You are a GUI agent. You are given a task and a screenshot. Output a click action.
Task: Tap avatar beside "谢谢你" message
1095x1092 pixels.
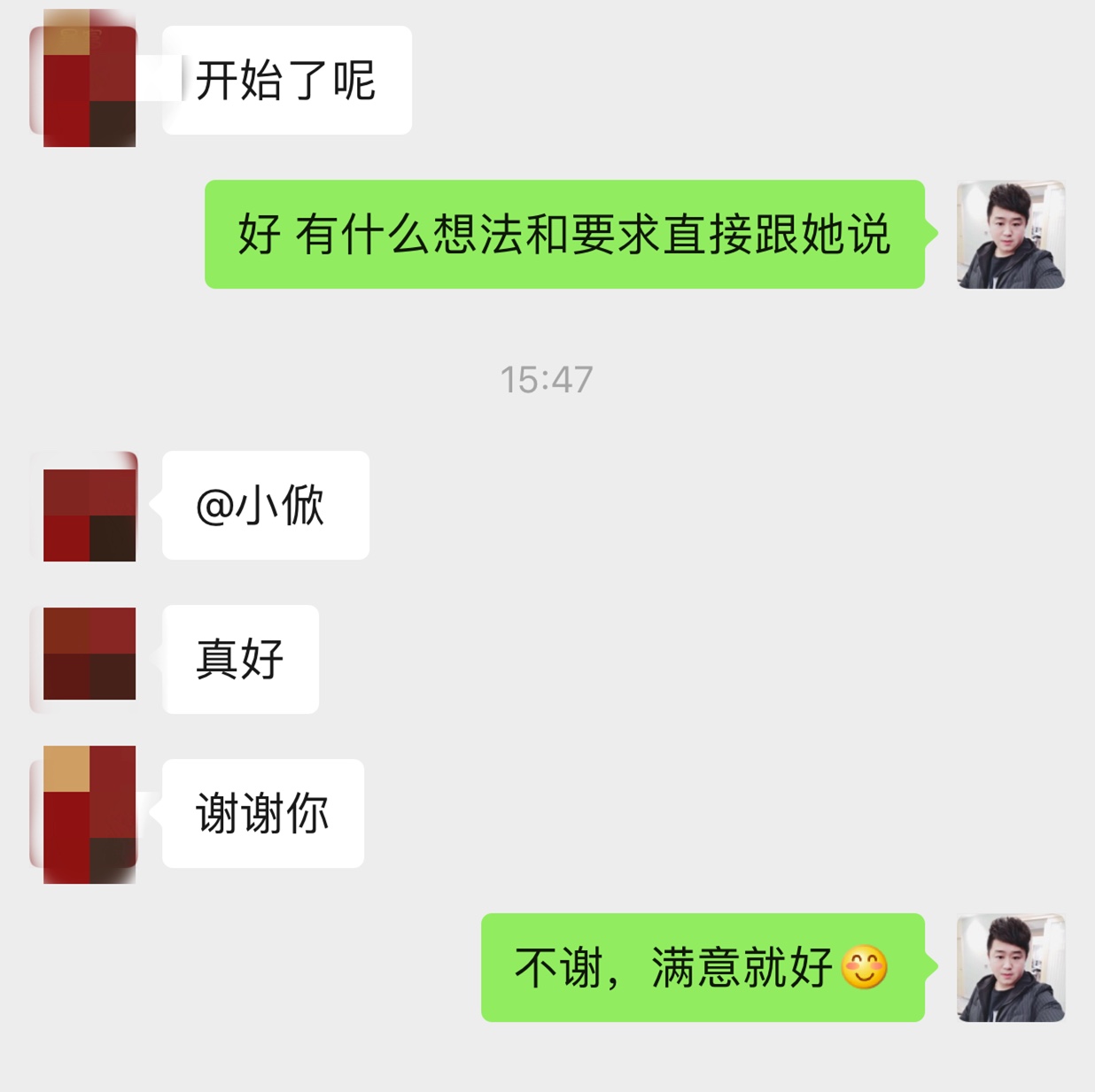coord(88,813)
